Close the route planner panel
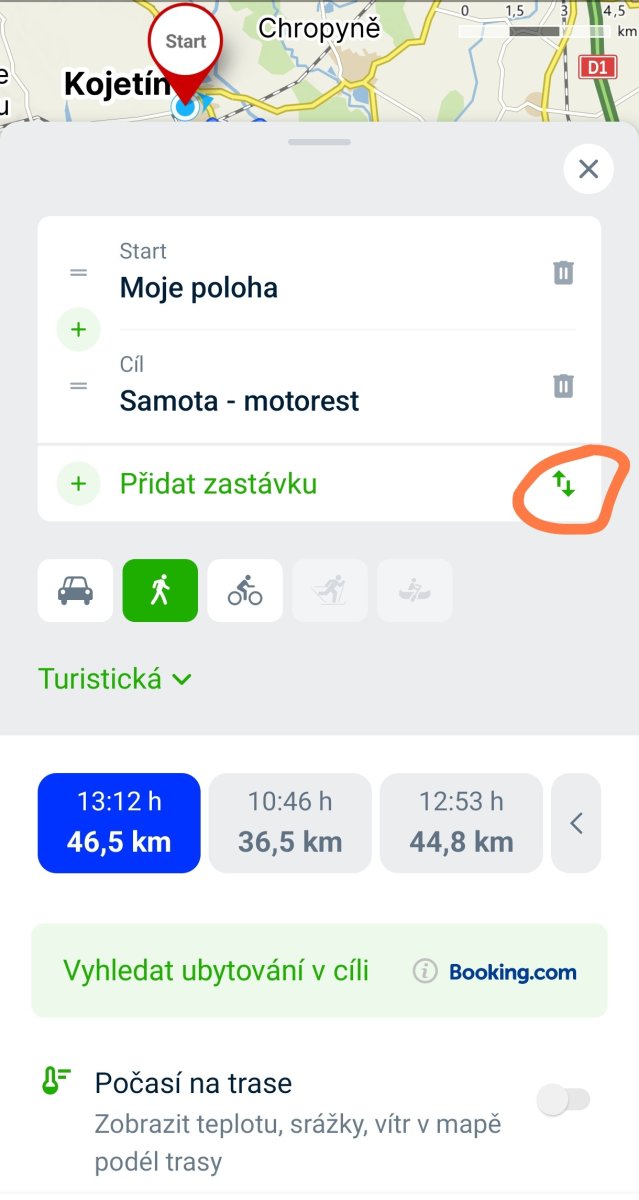Screen dimensions: 639x1200 pyautogui.click(x=588, y=169)
